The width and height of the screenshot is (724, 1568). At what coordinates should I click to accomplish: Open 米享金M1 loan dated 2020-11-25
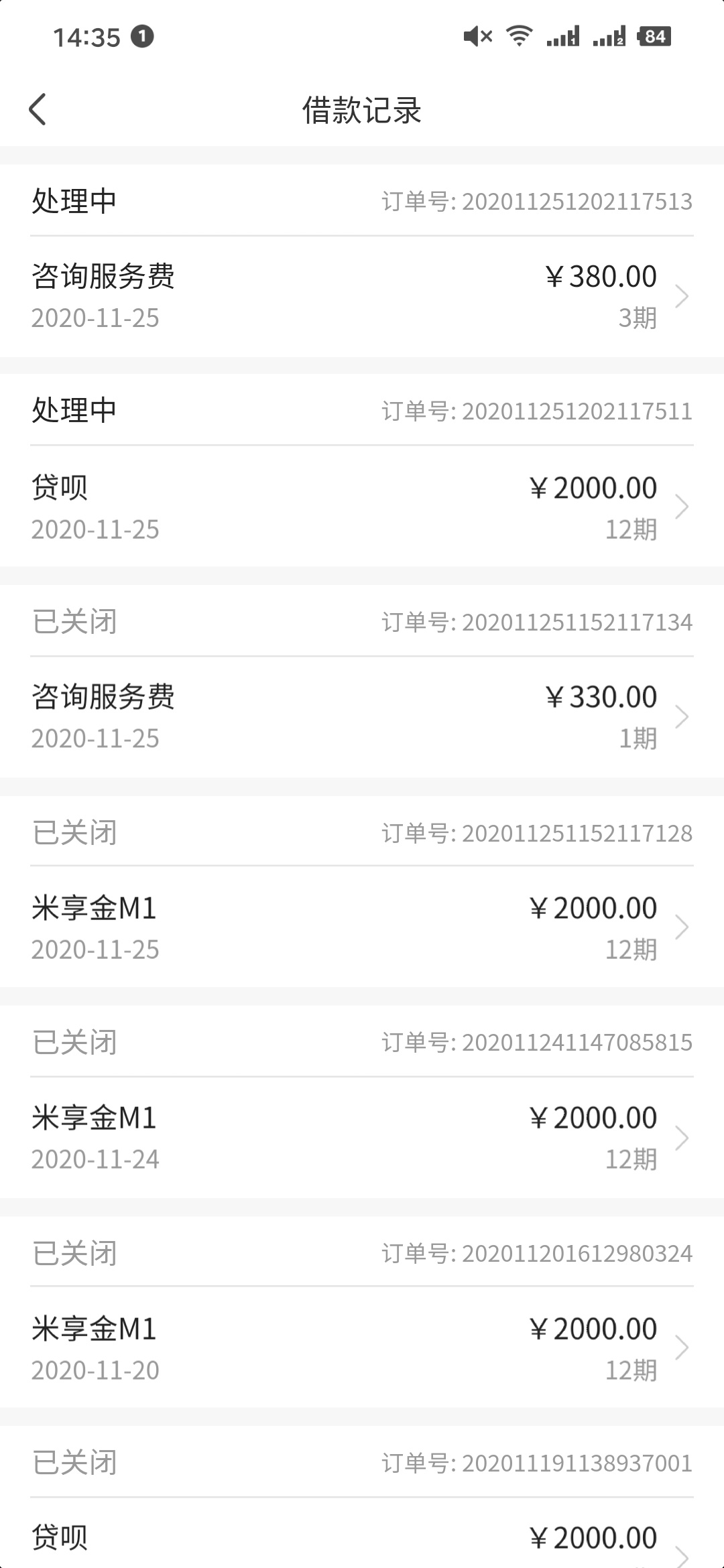(362, 927)
